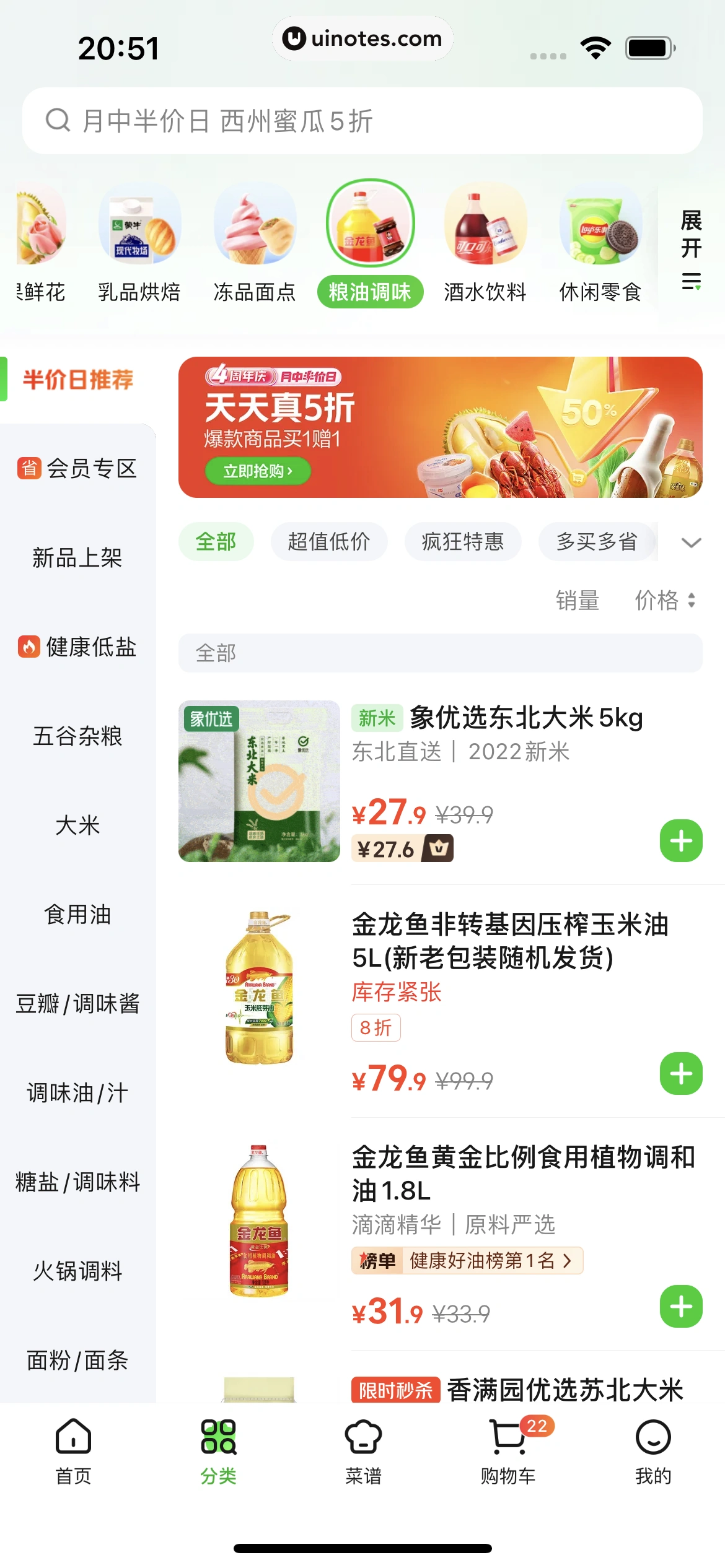Expand the filter chips chevron

691,543
